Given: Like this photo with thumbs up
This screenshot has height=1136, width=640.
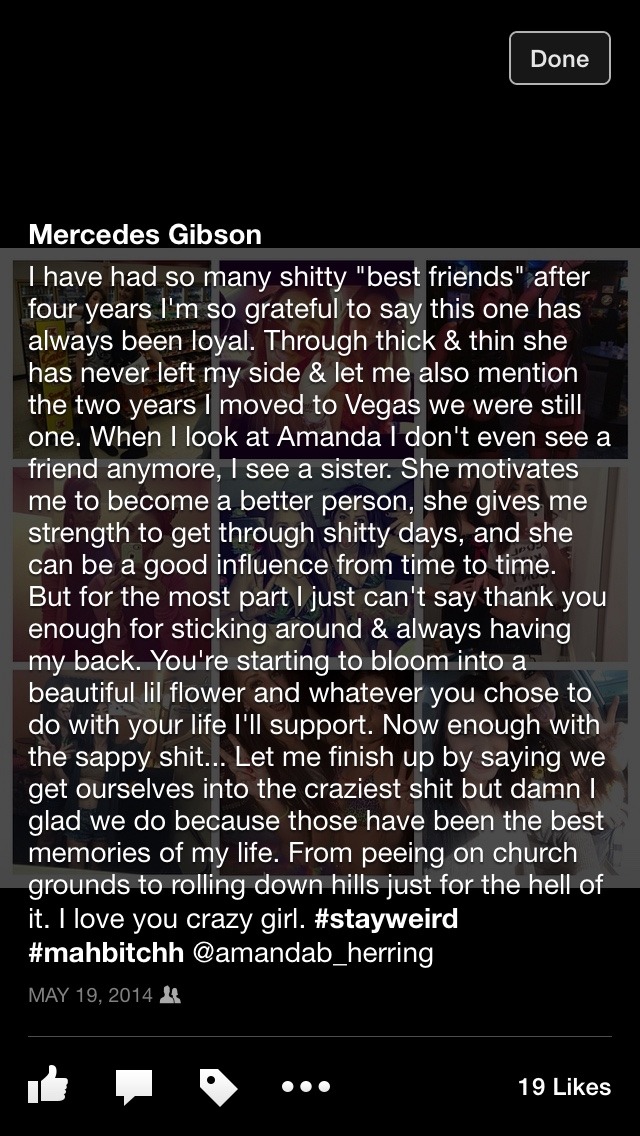Looking at the screenshot, I should point(47,1085).
